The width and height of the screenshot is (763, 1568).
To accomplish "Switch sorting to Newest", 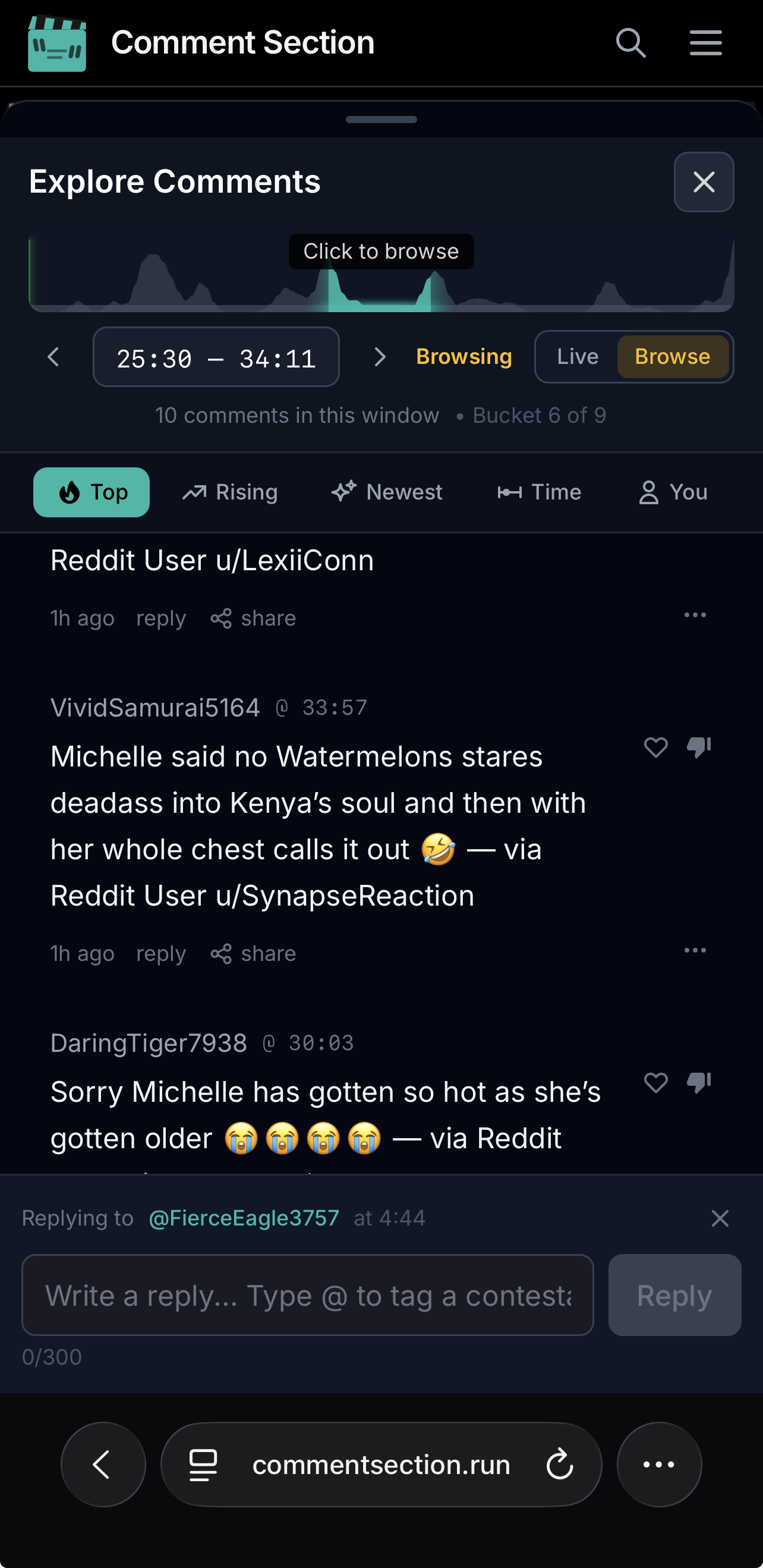I will (387, 492).
